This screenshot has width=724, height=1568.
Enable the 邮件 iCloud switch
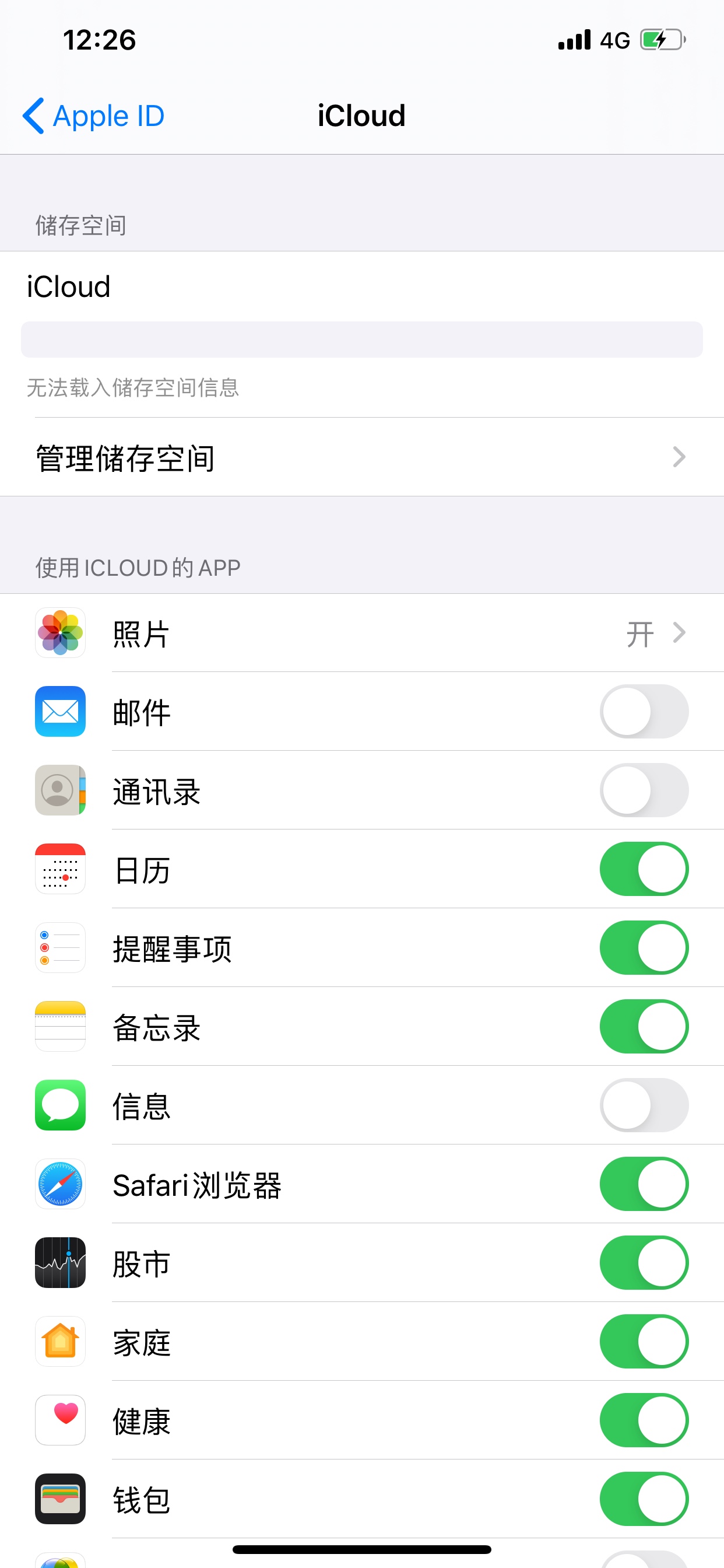[644, 712]
